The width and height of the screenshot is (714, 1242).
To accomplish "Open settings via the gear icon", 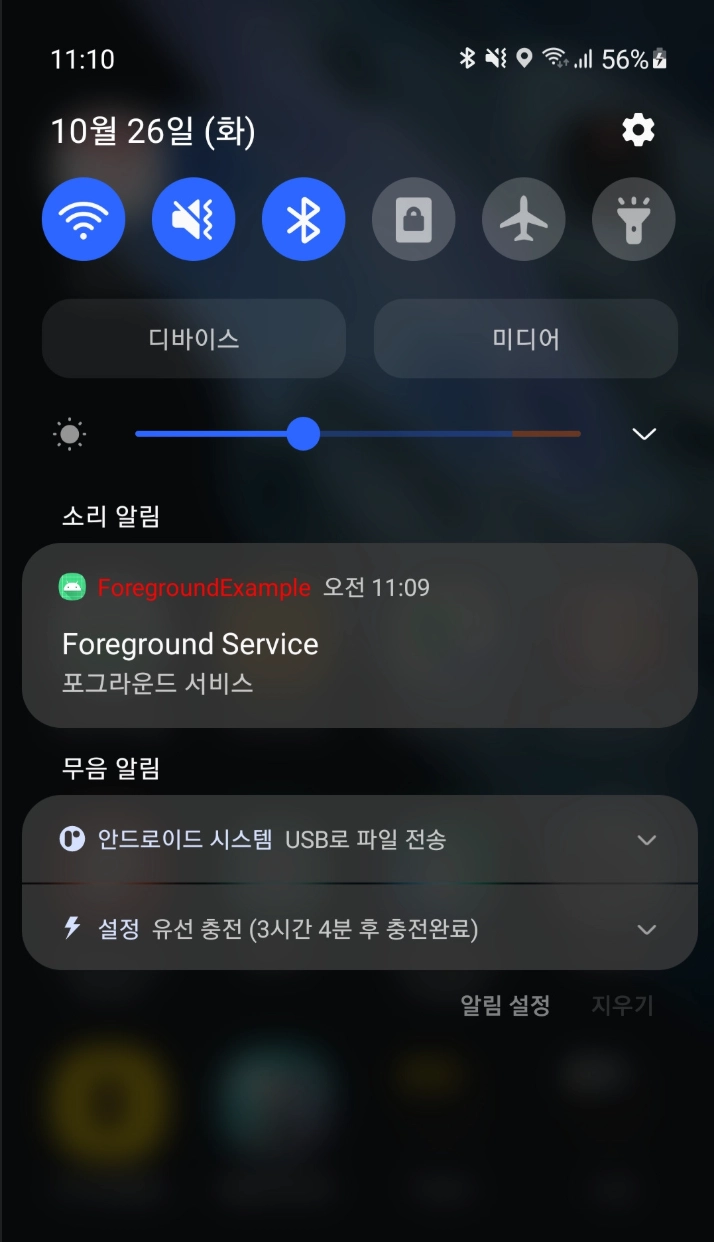I will pos(638,130).
